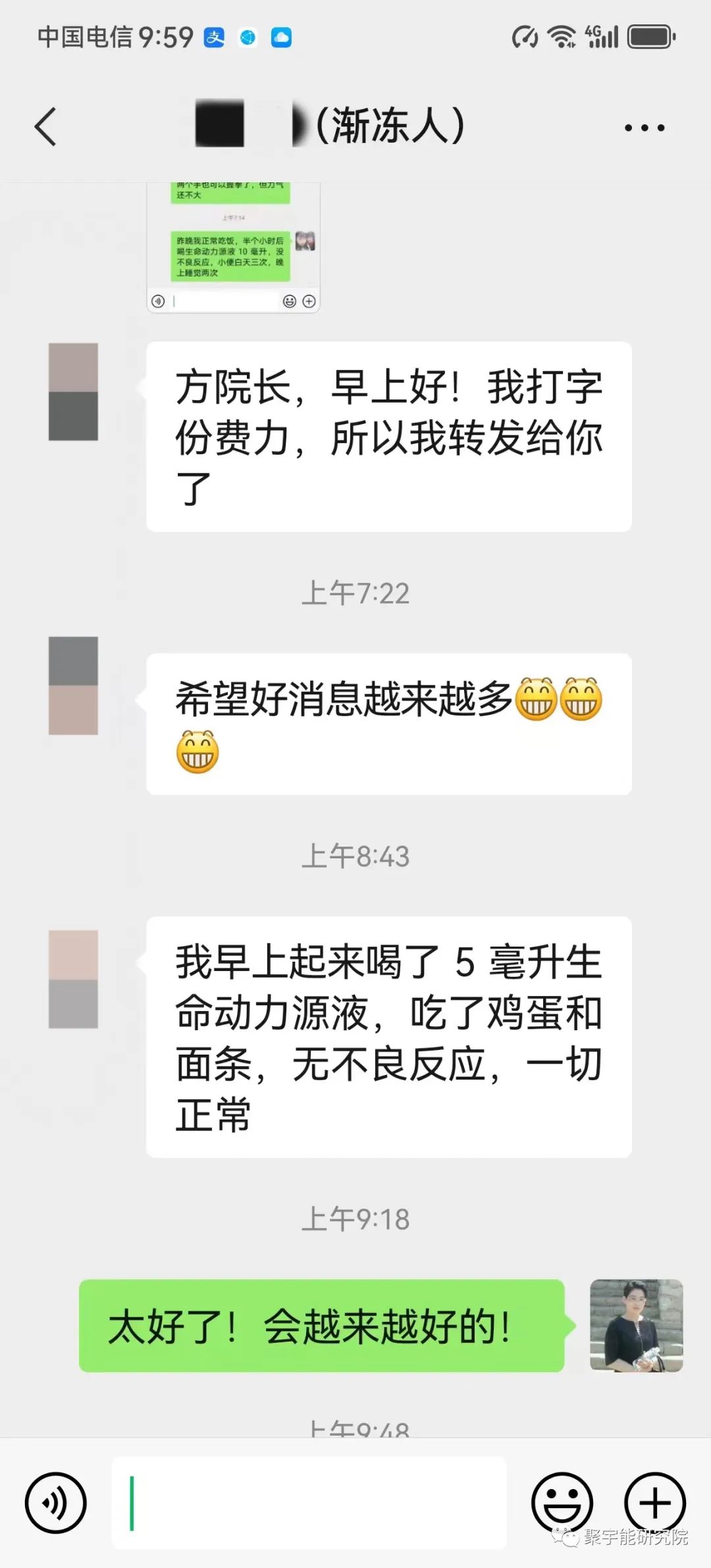Screen dimensions: 711x1568
Task: Tap the blue globe icon in status bar
Action: pyautogui.click(x=248, y=38)
